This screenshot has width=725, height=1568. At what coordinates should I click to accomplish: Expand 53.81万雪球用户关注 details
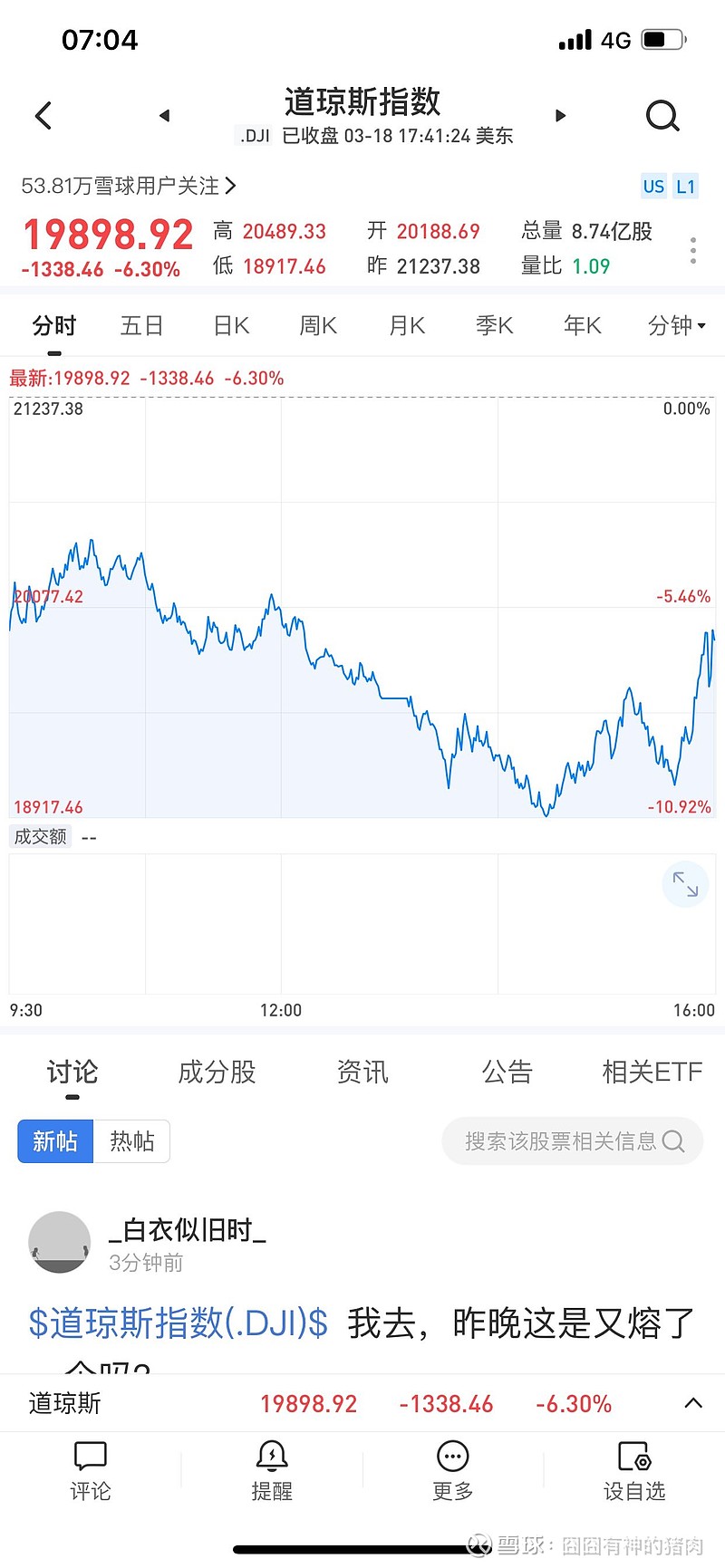click(127, 187)
